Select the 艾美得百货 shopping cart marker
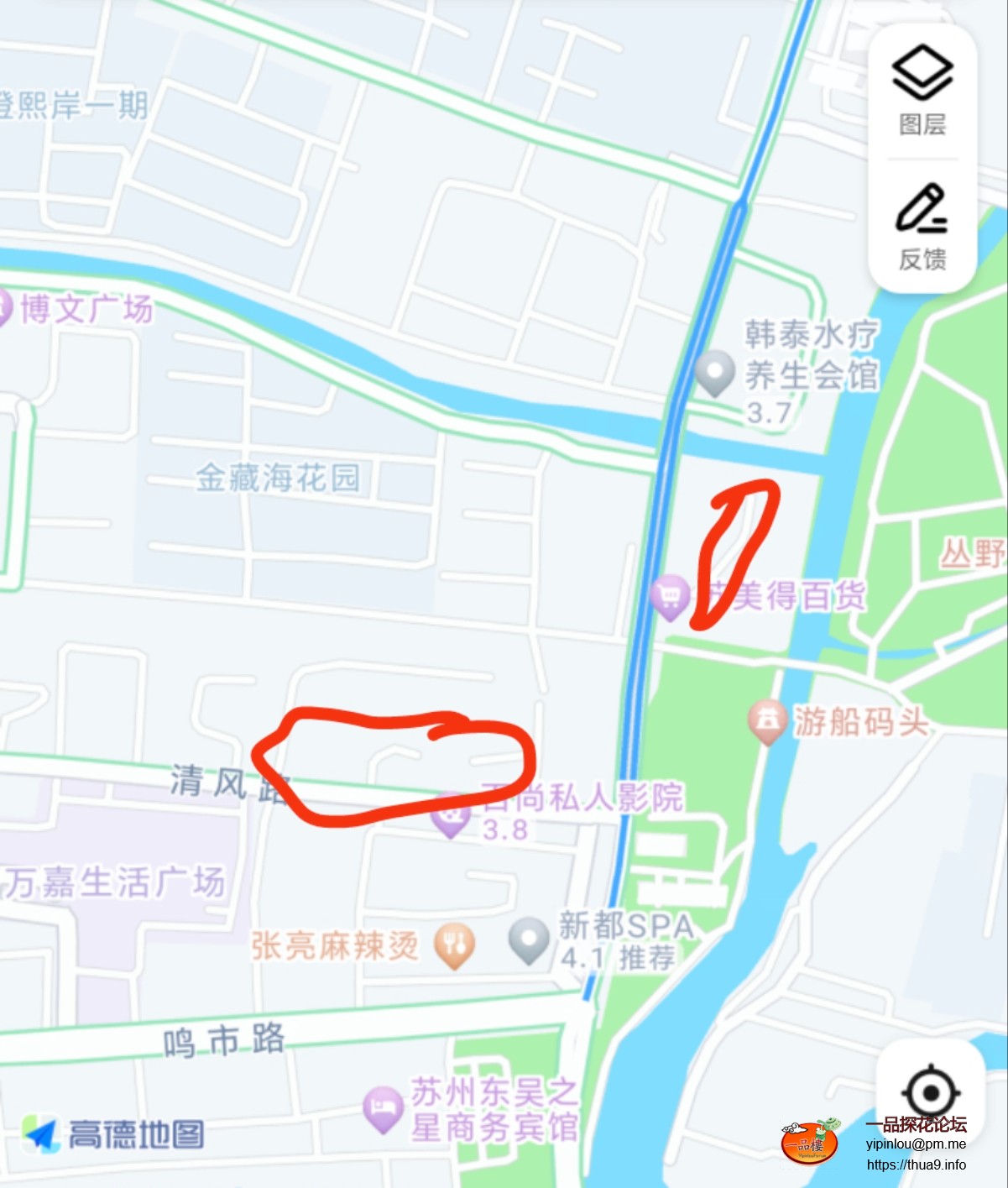The image size is (1008, 1188). (669, 596)
